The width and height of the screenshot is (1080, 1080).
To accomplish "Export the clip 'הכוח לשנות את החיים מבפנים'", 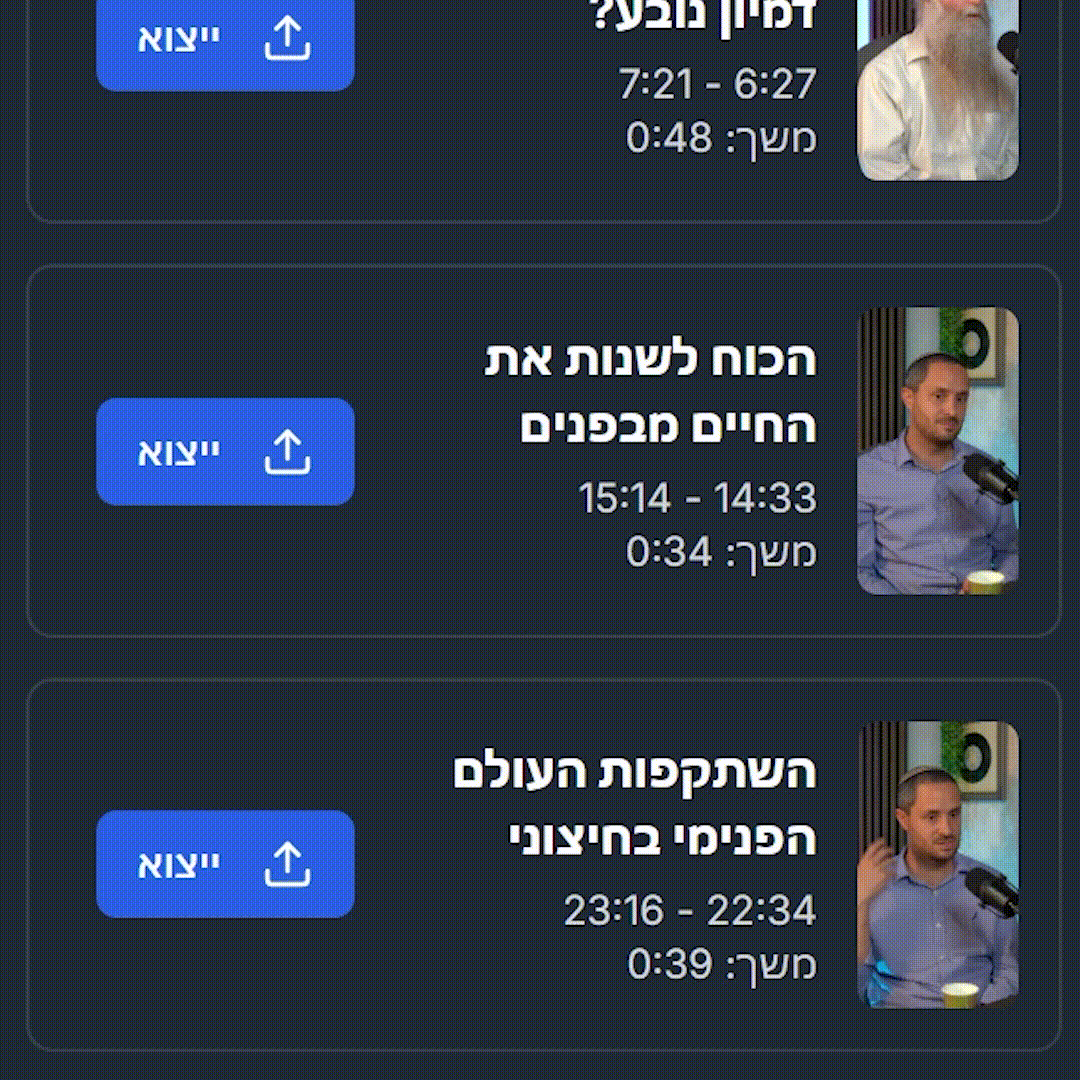I will pos(225,451).
